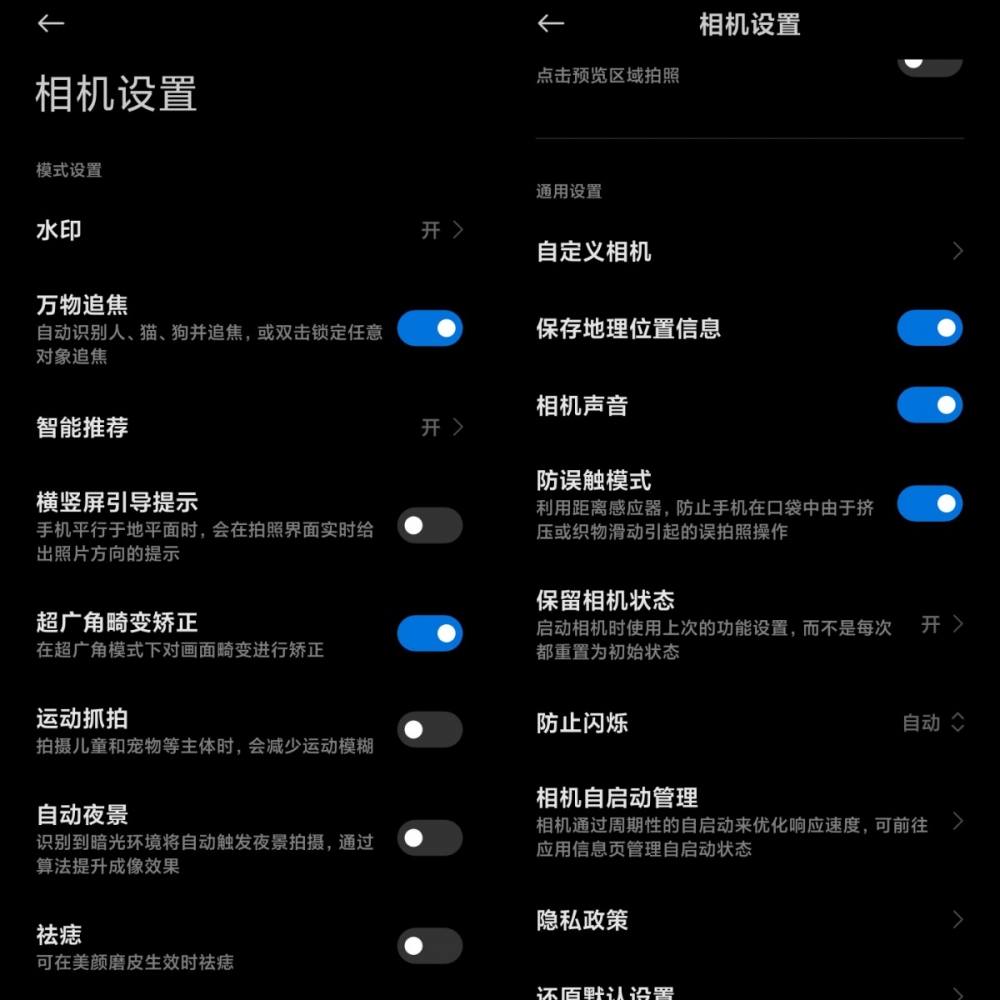The width and height of the screenshot is (1000, 1000).
Task: Switch on the 祛痣 toggle
Action: pos(430,946)
